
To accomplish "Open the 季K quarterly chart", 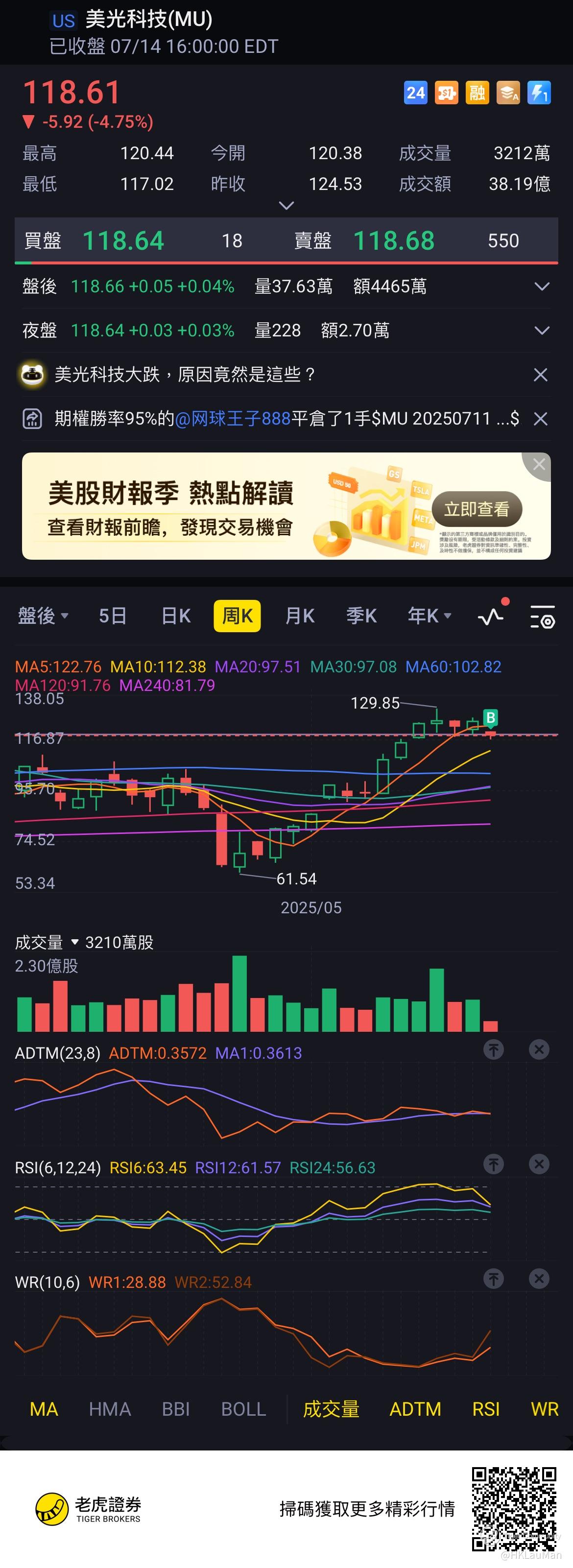I will coord(362,616).
